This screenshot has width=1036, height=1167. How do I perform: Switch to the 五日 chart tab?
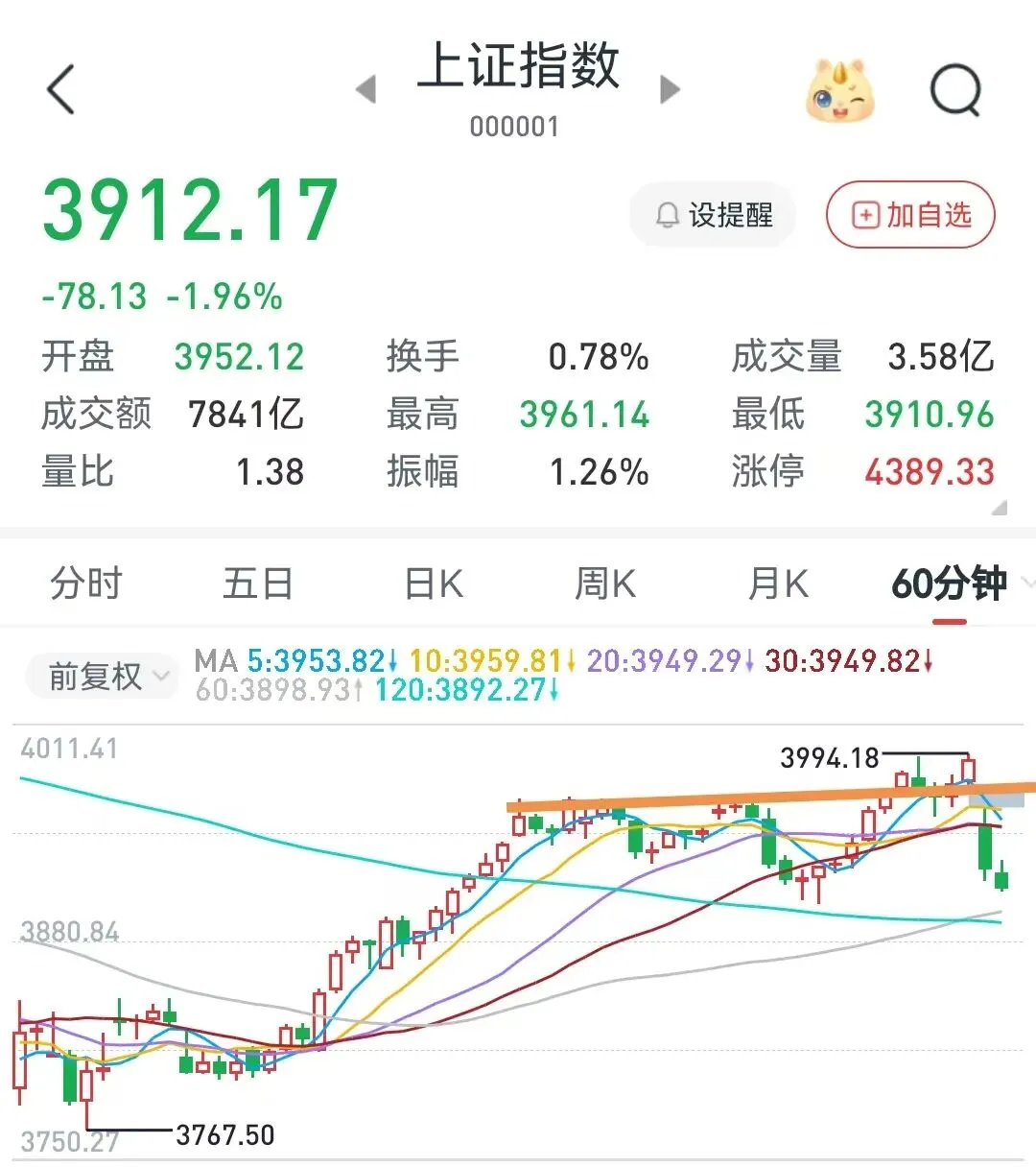(258, 583)
